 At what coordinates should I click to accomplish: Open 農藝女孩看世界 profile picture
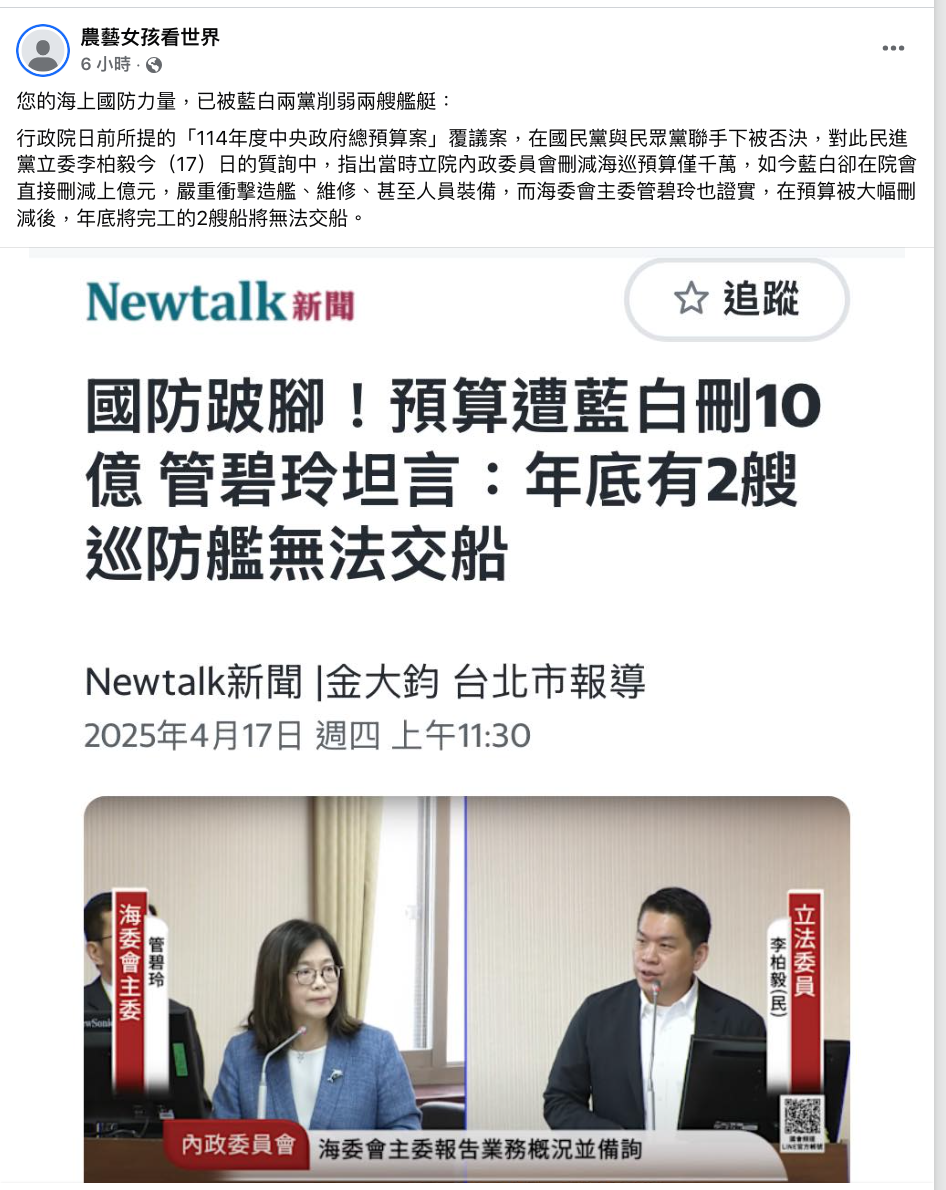[x=43, y=50]
